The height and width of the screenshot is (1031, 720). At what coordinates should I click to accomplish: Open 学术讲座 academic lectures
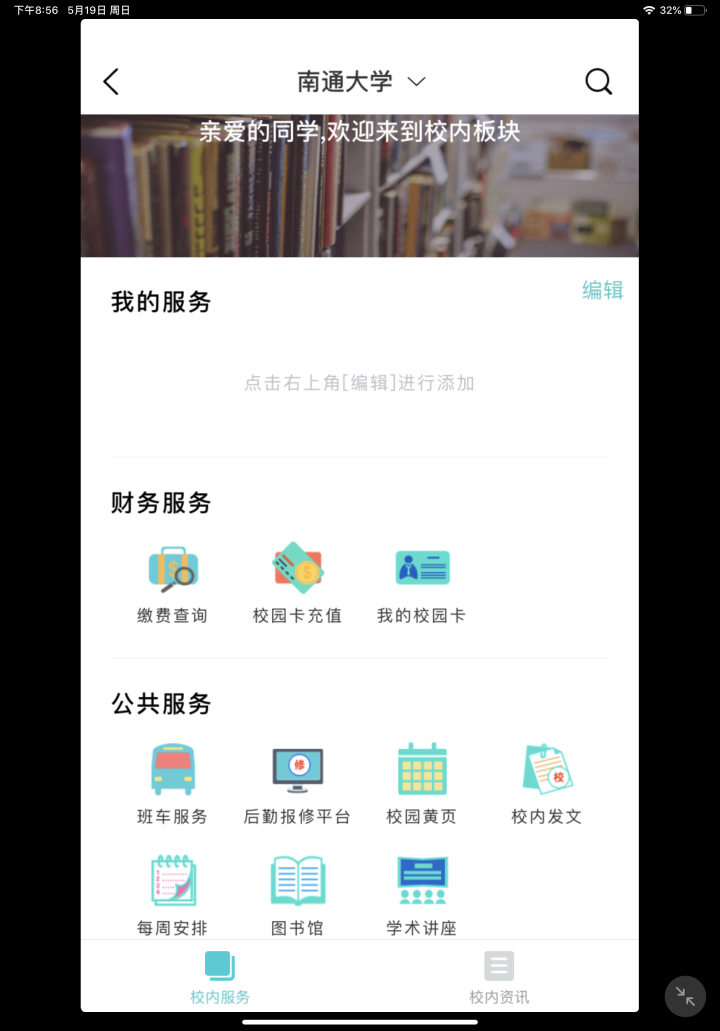pyautogui.click(x=421, y=895)
